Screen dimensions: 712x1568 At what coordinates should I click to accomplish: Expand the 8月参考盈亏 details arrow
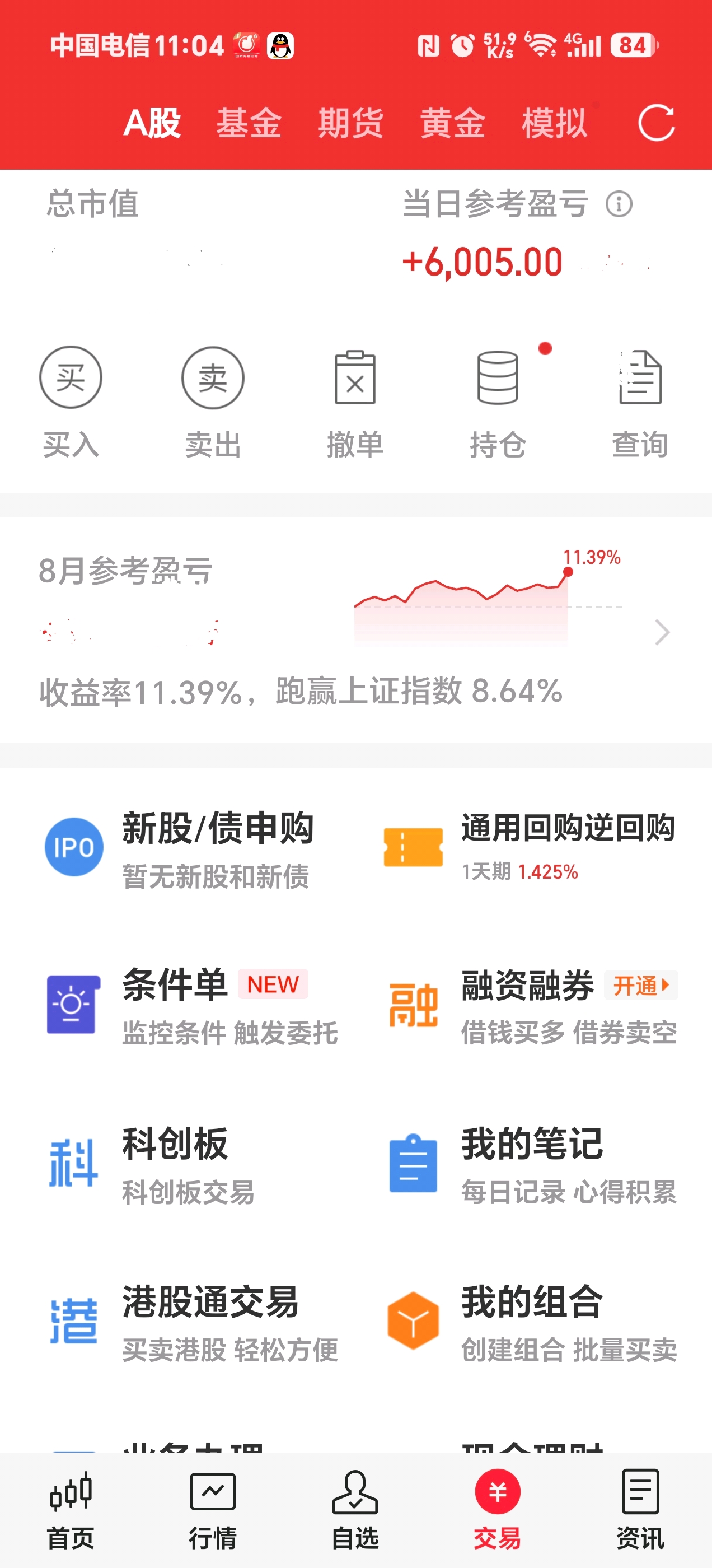[662, 632]
